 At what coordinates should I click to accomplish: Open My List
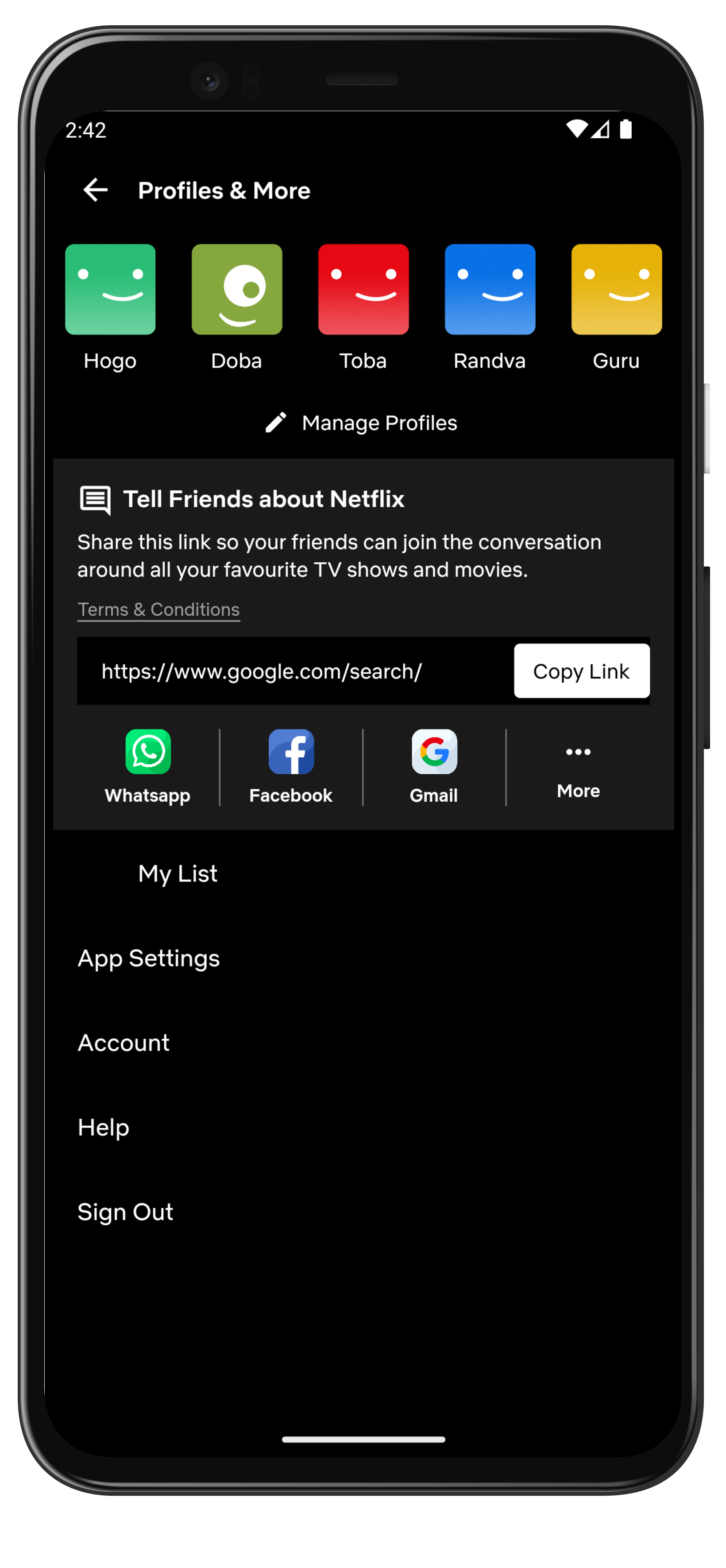(177, 873)
